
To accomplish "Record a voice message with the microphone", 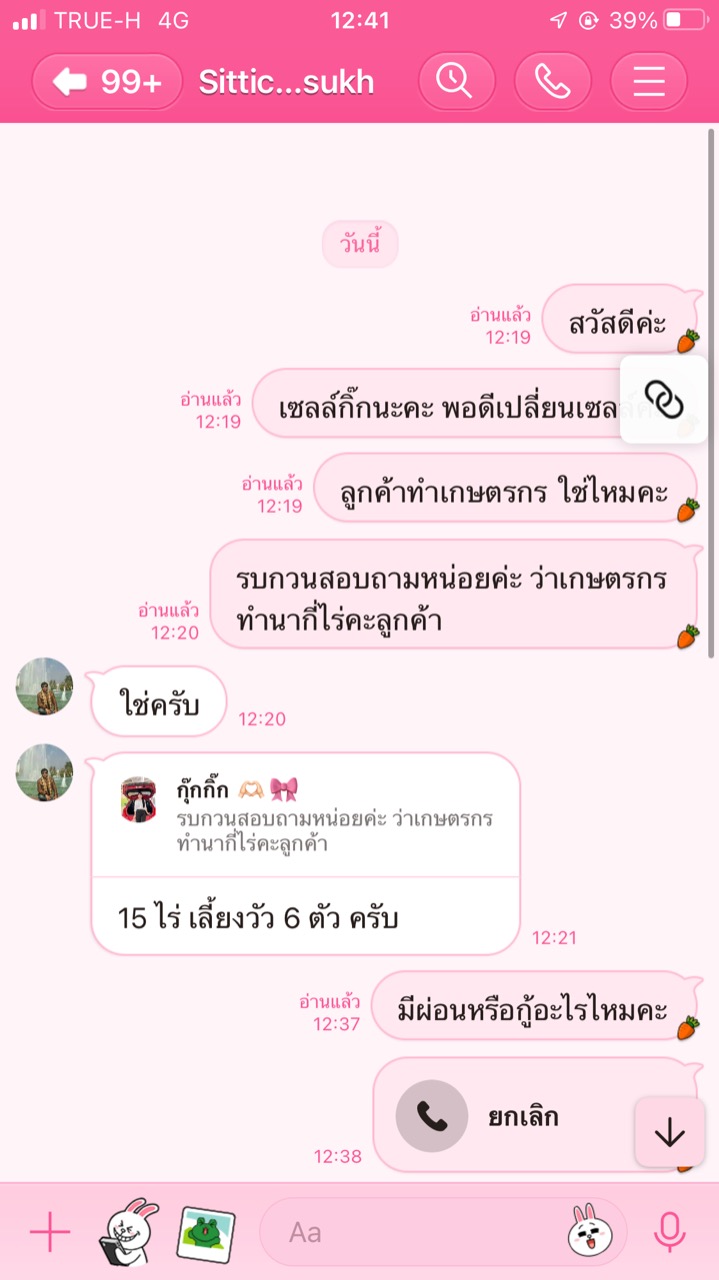I will pos(670,1232).
